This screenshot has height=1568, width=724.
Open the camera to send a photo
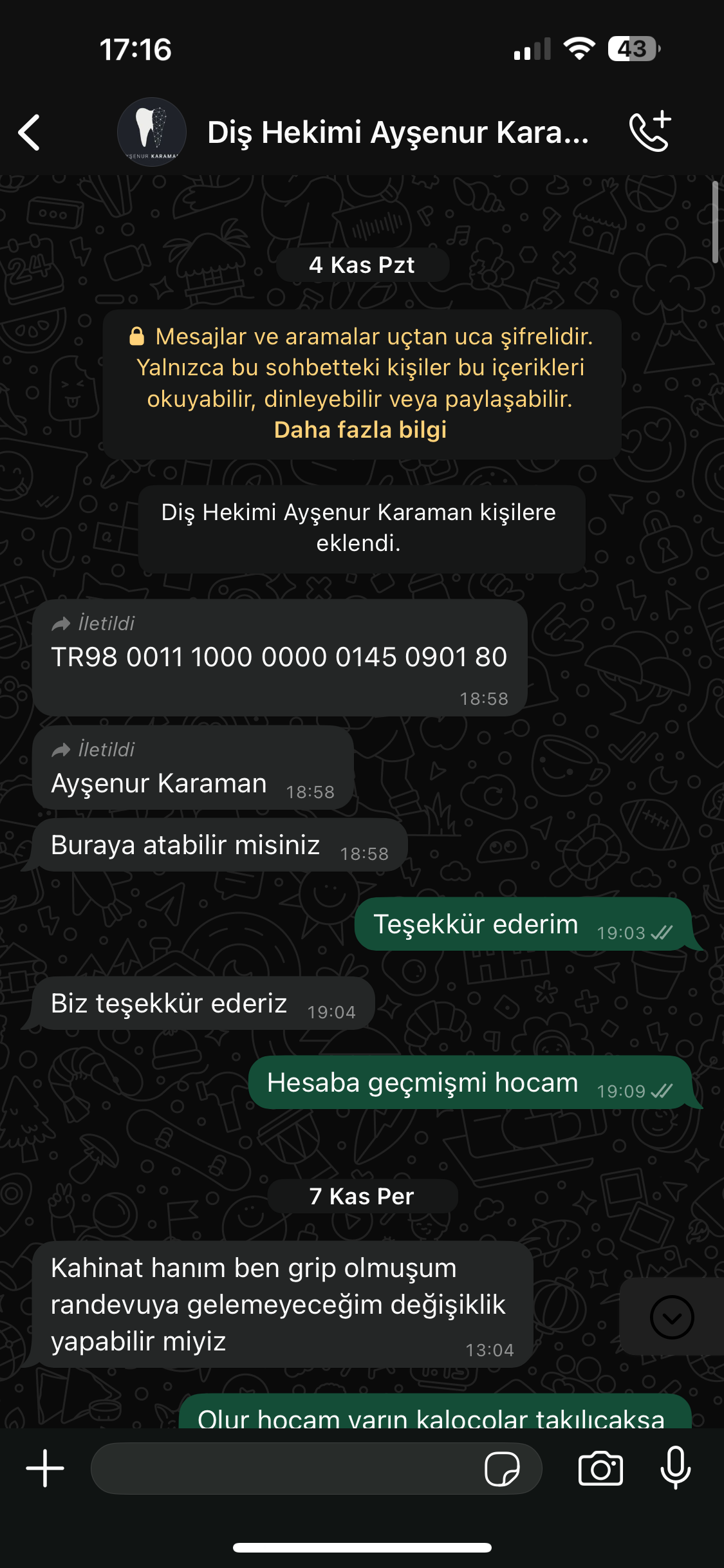(x=600, y=1468)
